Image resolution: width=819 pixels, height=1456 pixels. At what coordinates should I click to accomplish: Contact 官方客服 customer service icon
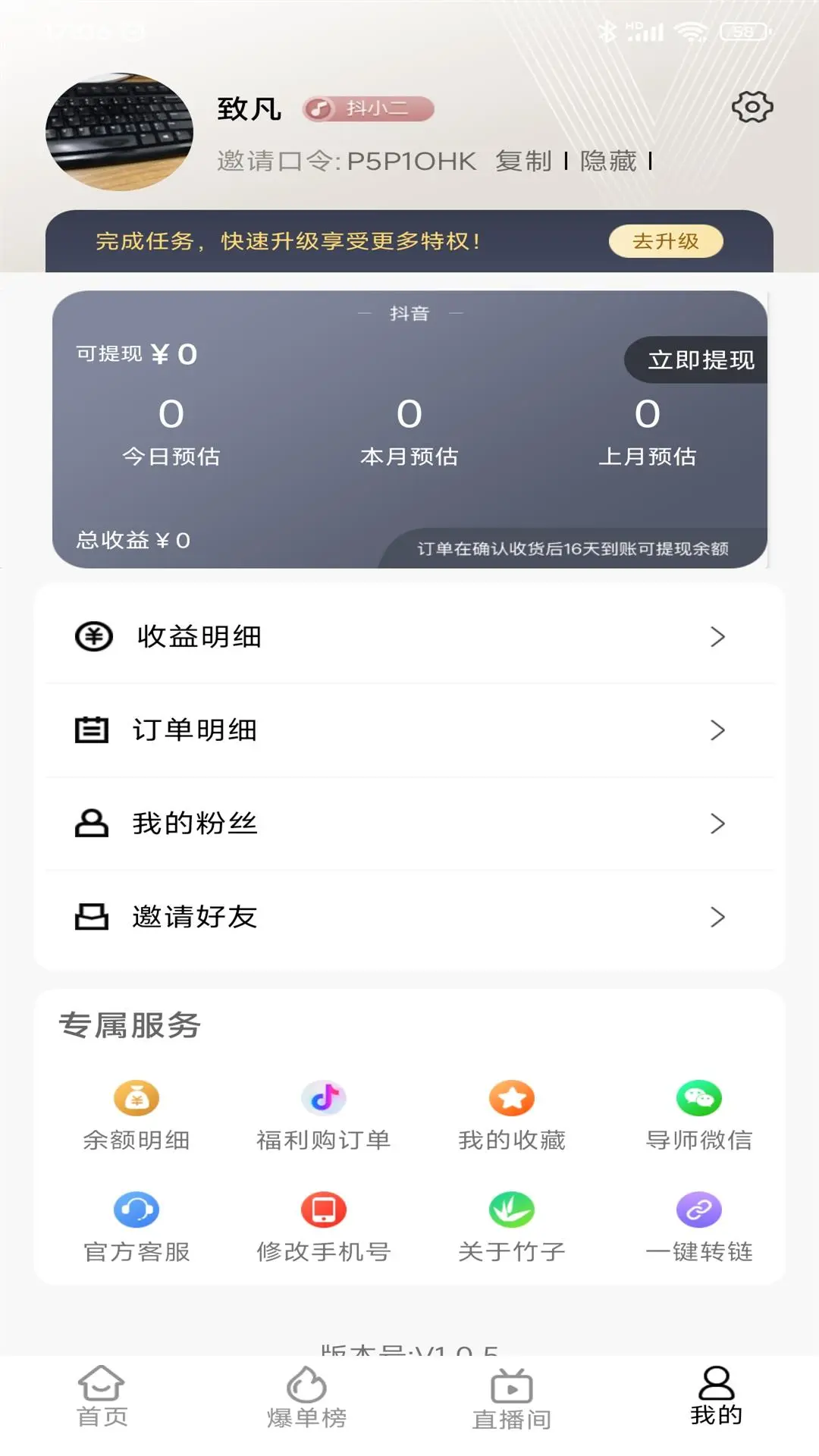(136, 1226)
